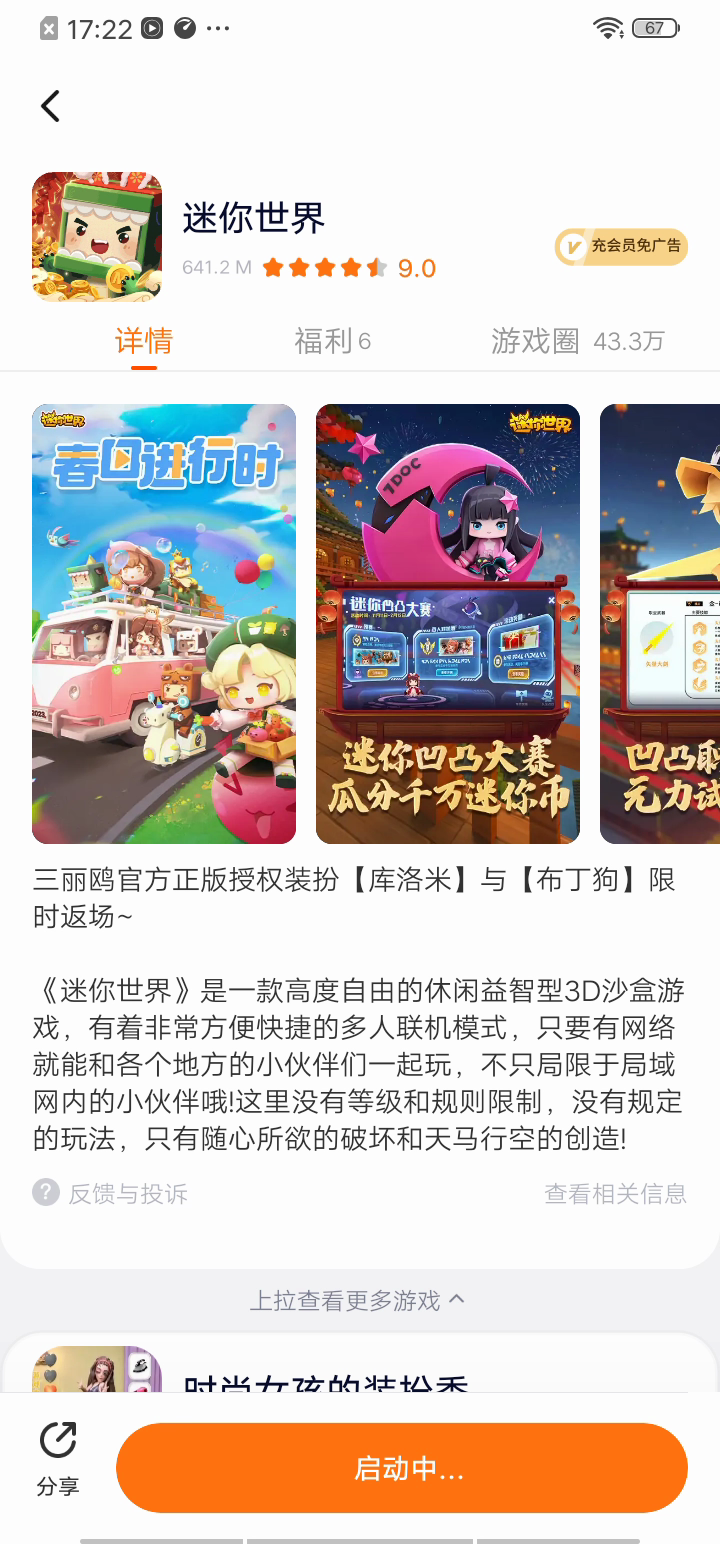Go back using the top-left arrow
Image resolution: width=720 pixels, height=1544 pixels.
pyautogui.click(x=50, y=106)
